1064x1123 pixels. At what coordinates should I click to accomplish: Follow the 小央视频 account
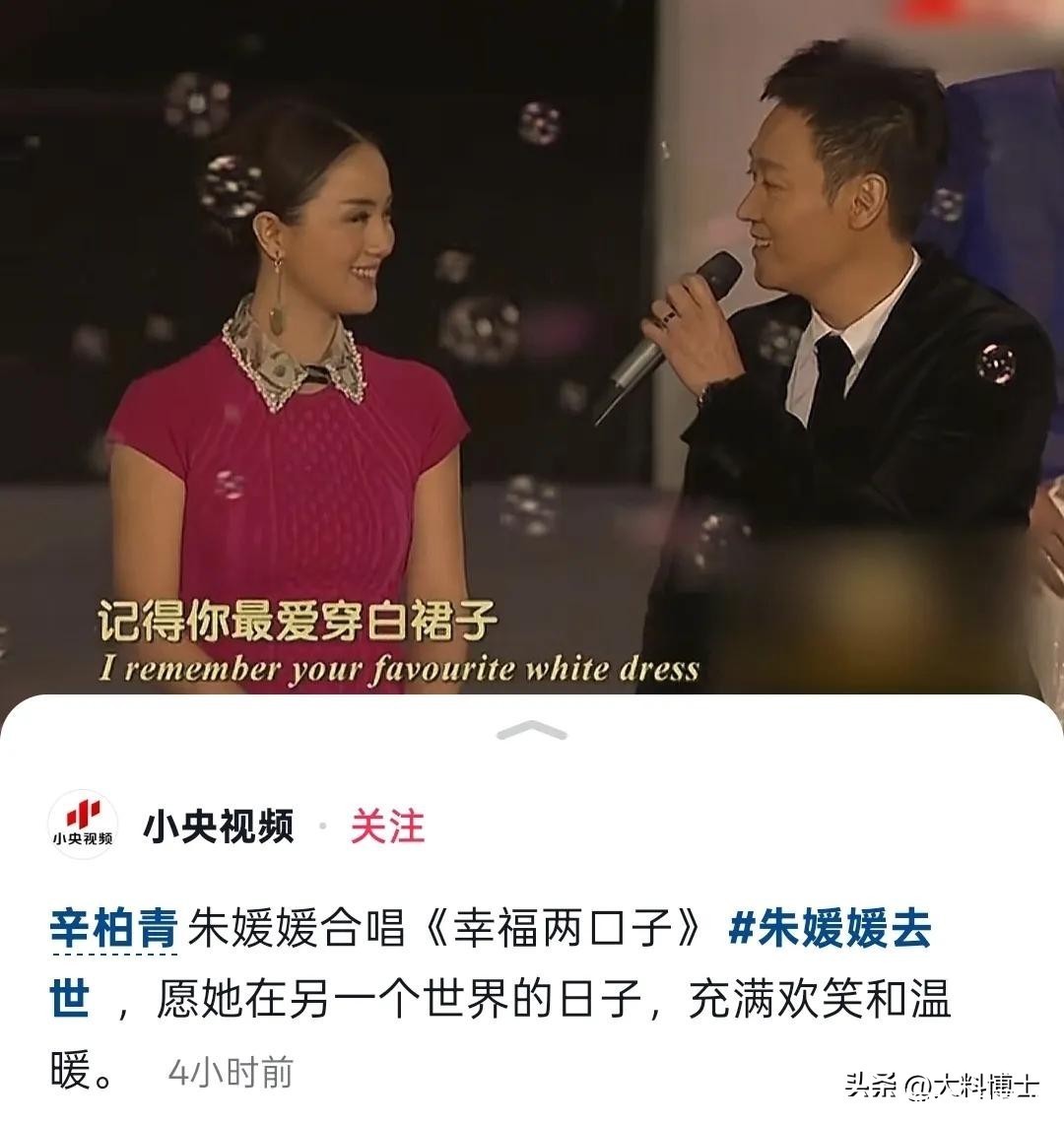(x=387, y=826)
